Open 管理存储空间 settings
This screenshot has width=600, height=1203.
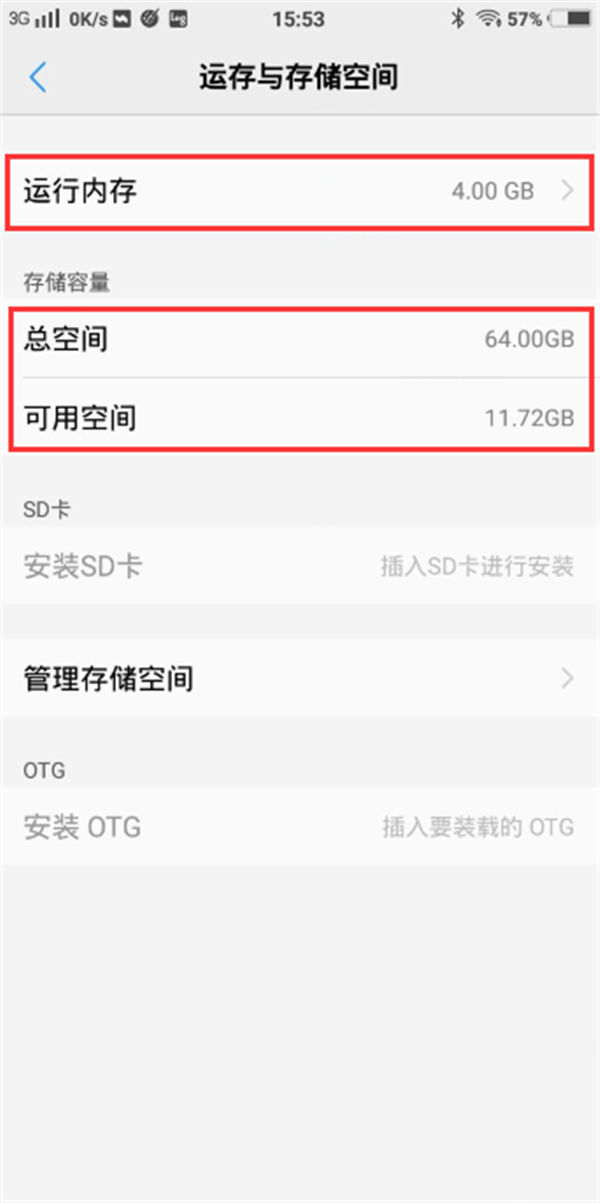point(300,679)
